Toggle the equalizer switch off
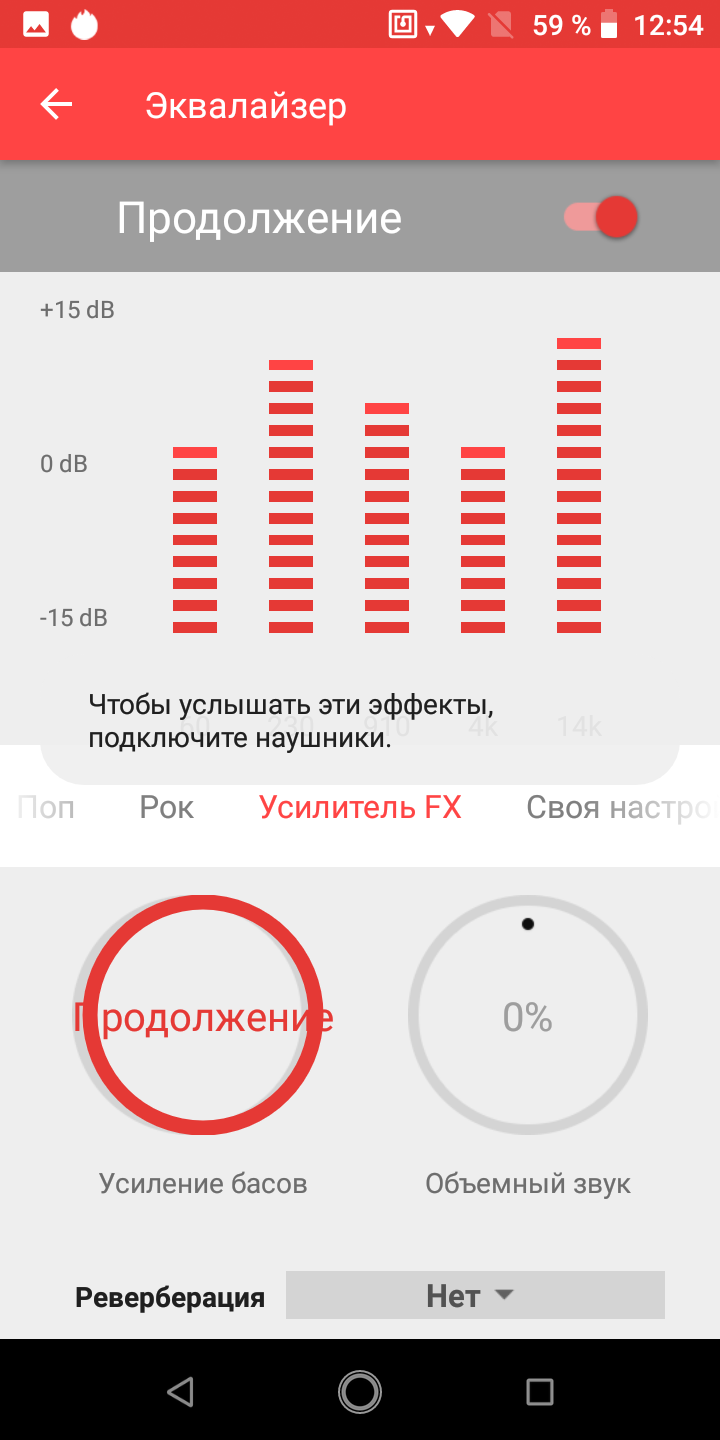 click(x=602, y=217)
